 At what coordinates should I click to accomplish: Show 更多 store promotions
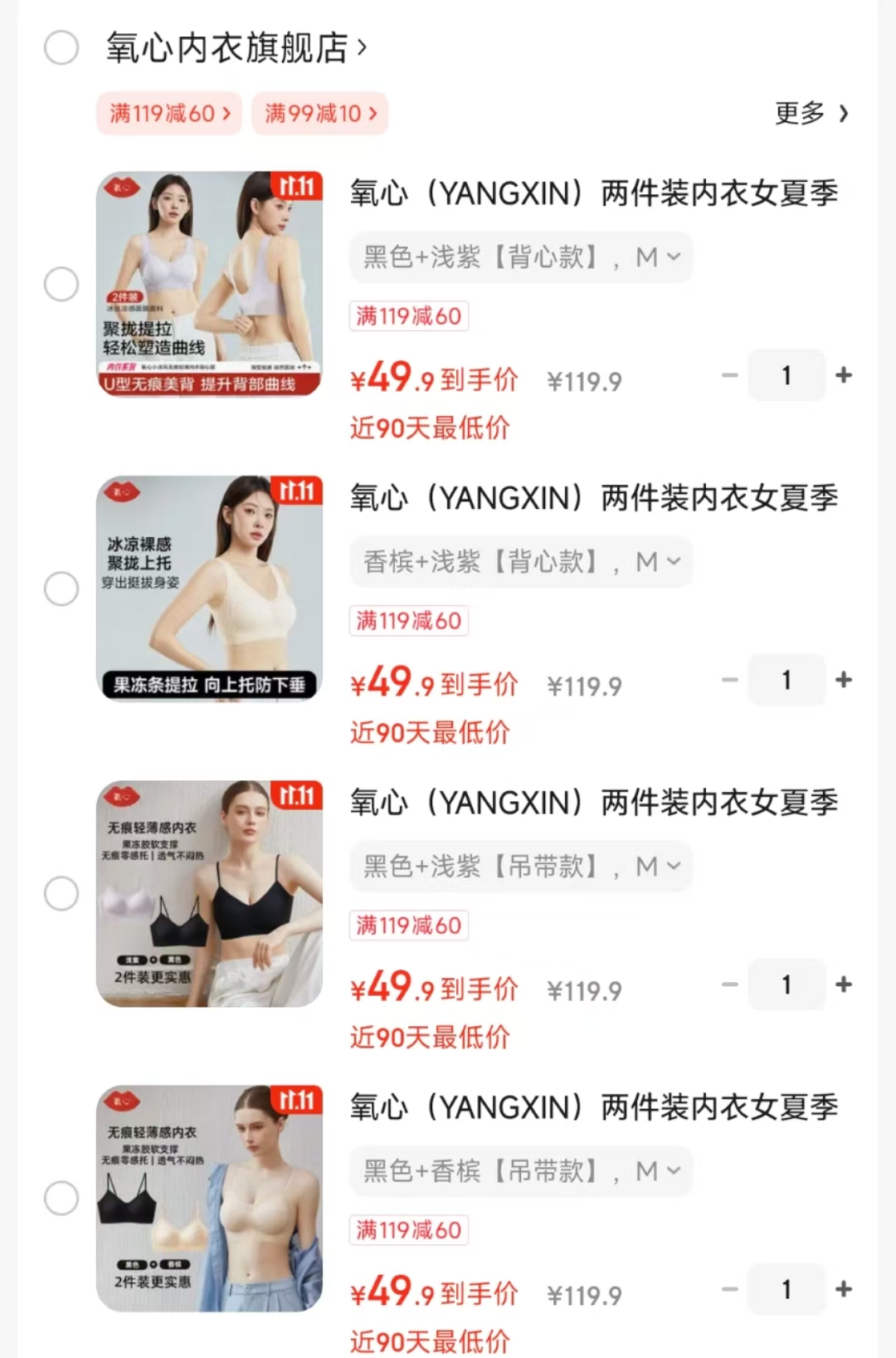tap(811, 113)
